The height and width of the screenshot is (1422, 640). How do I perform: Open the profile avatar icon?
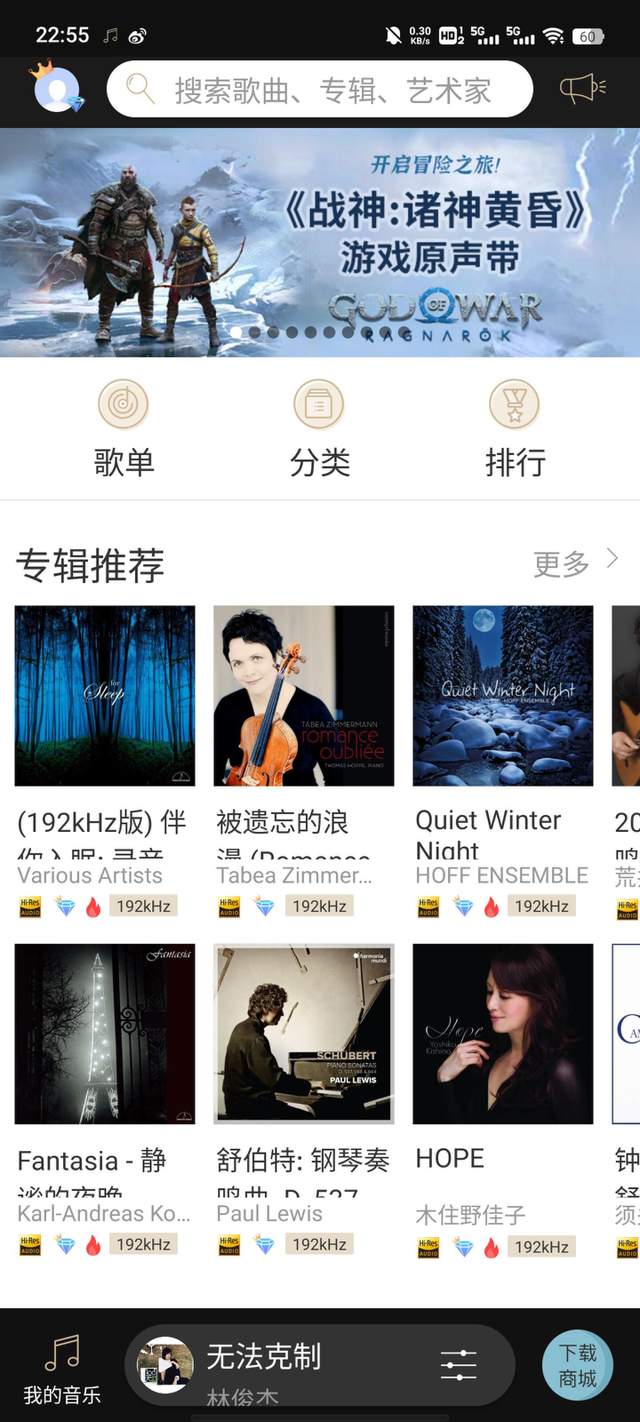(x=58, y=89)
